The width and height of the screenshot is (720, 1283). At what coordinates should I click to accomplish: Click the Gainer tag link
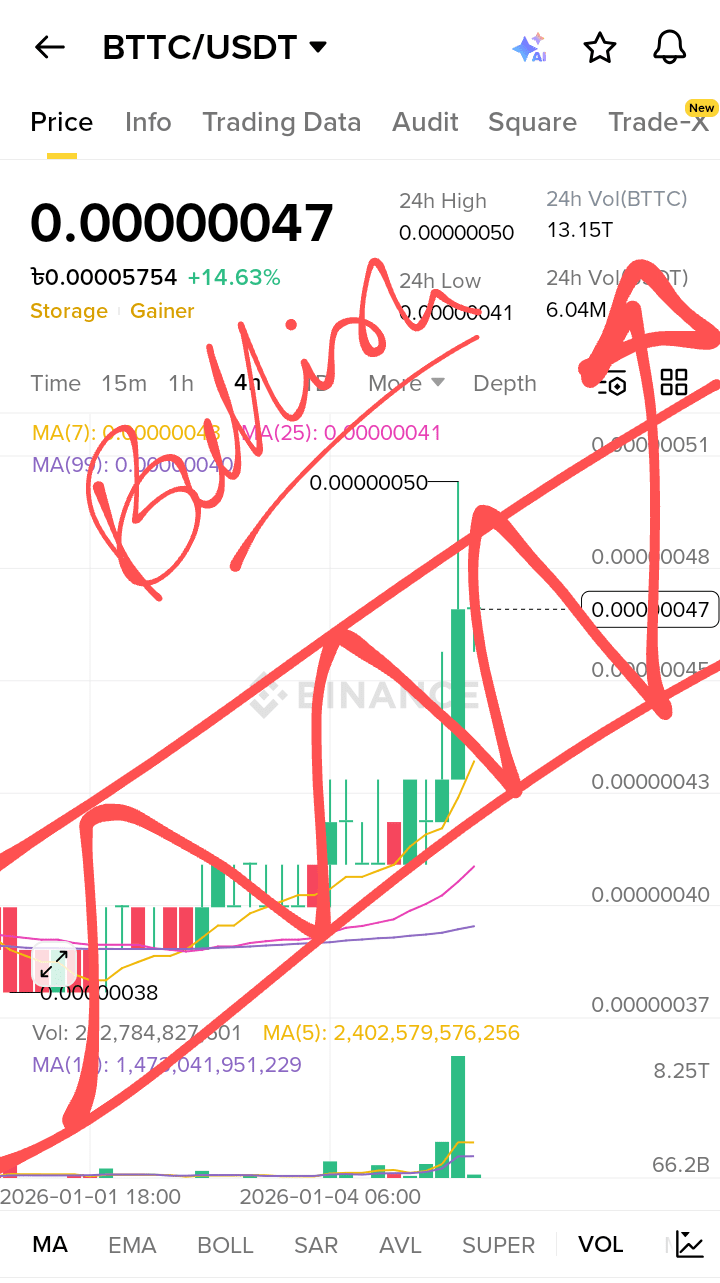point(162,311)
